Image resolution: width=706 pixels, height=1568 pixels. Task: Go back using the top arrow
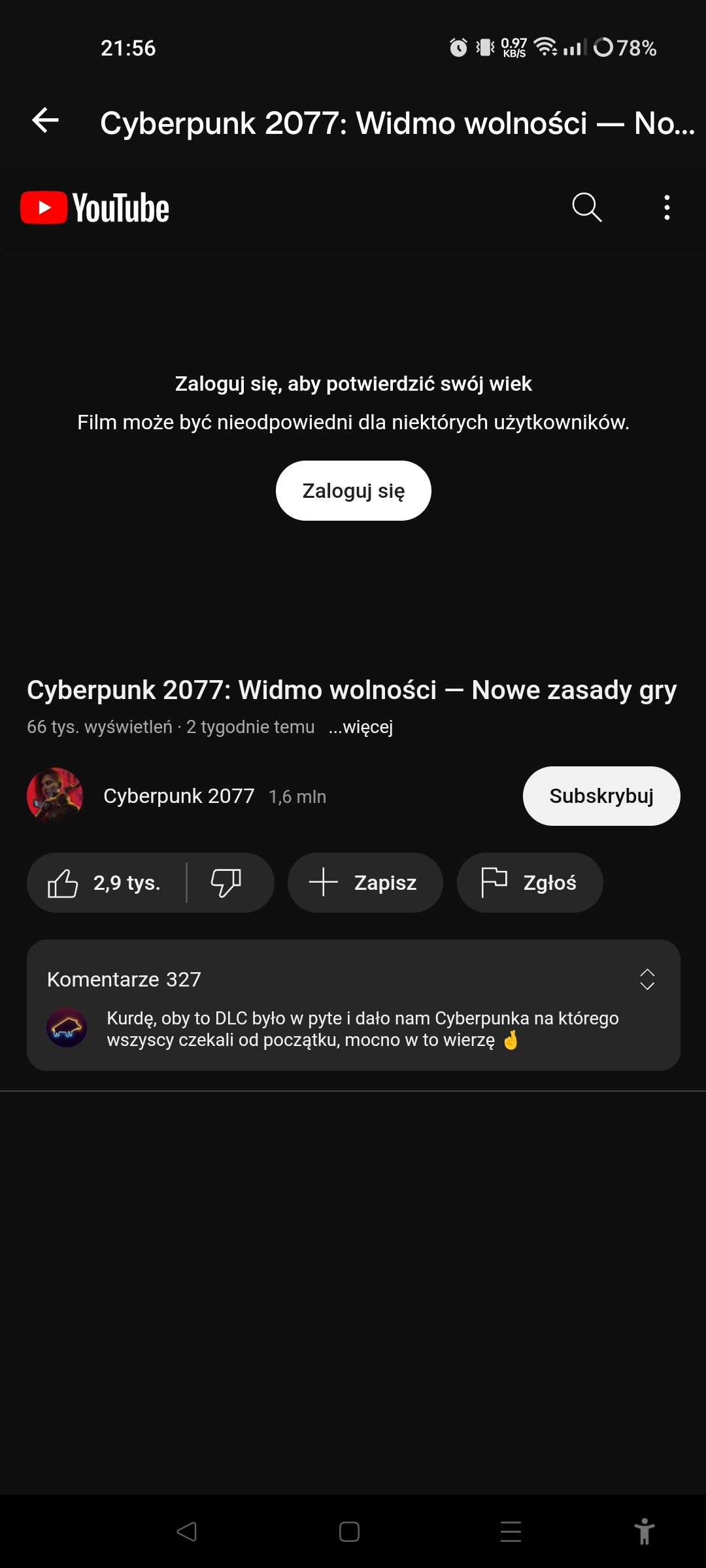click(x=46, y=121)
